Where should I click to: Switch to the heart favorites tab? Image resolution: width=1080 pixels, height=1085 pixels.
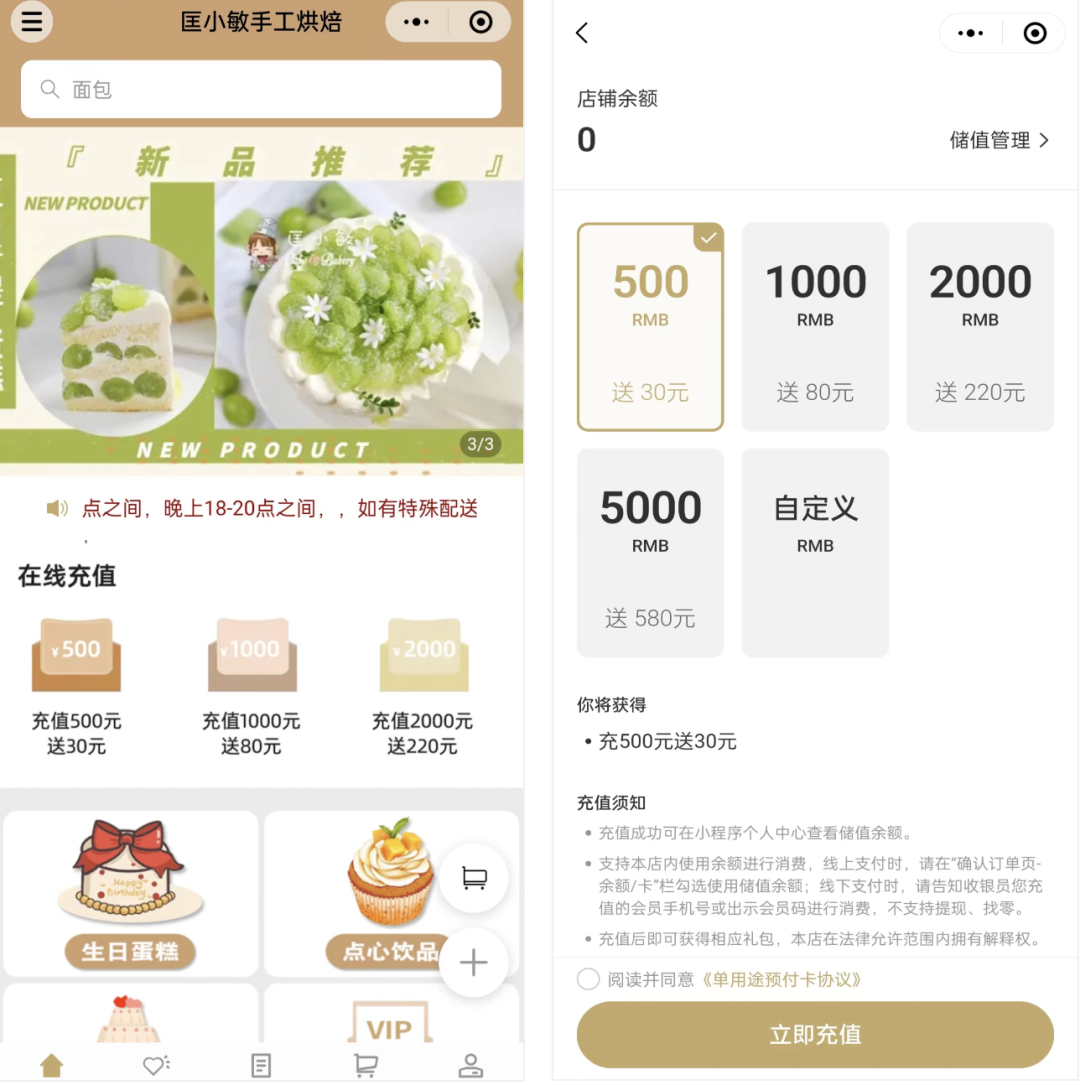(156, 1065)
